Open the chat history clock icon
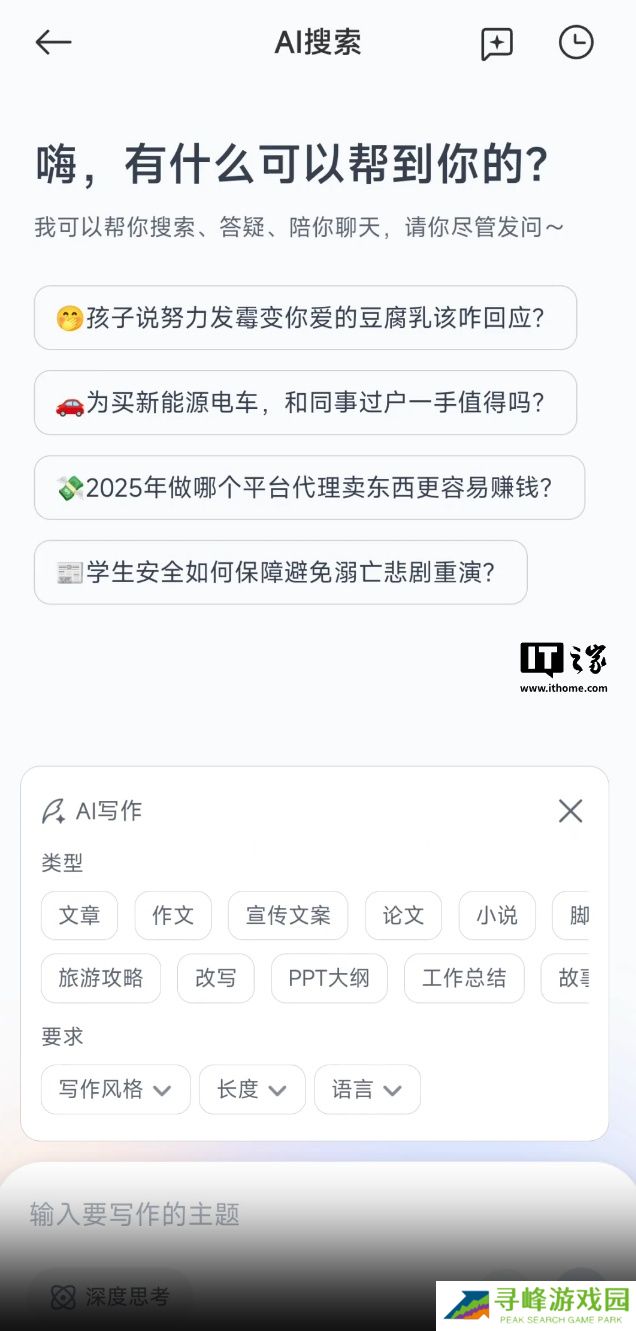This screenshot has height=1331, width=636. (x=576, y=42)
